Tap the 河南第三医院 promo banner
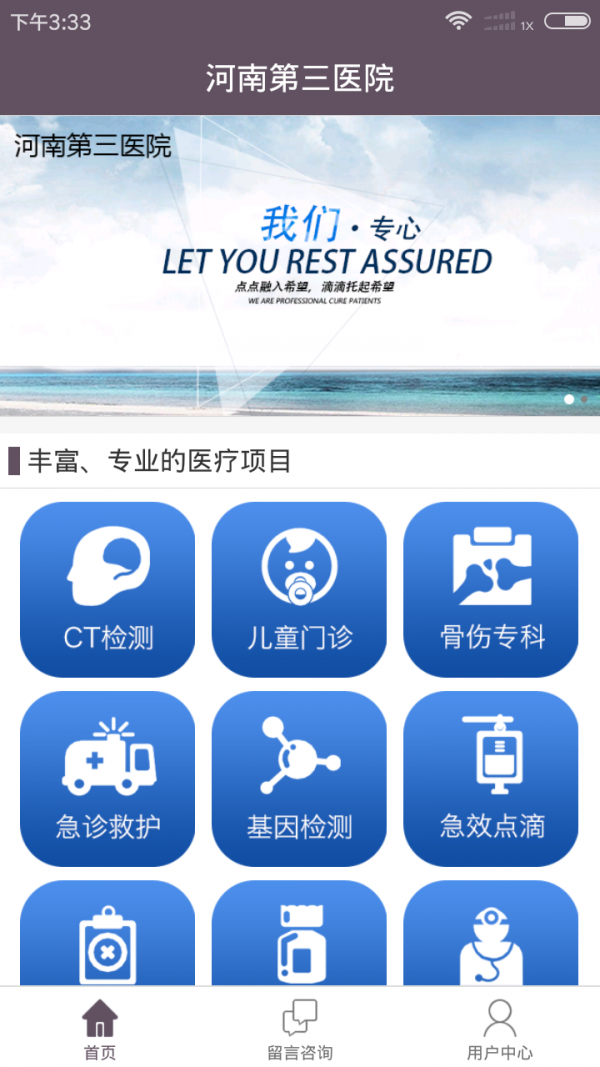Image resolution: width=600 pixels, height=1067 pixels. (x=300, y=265)
